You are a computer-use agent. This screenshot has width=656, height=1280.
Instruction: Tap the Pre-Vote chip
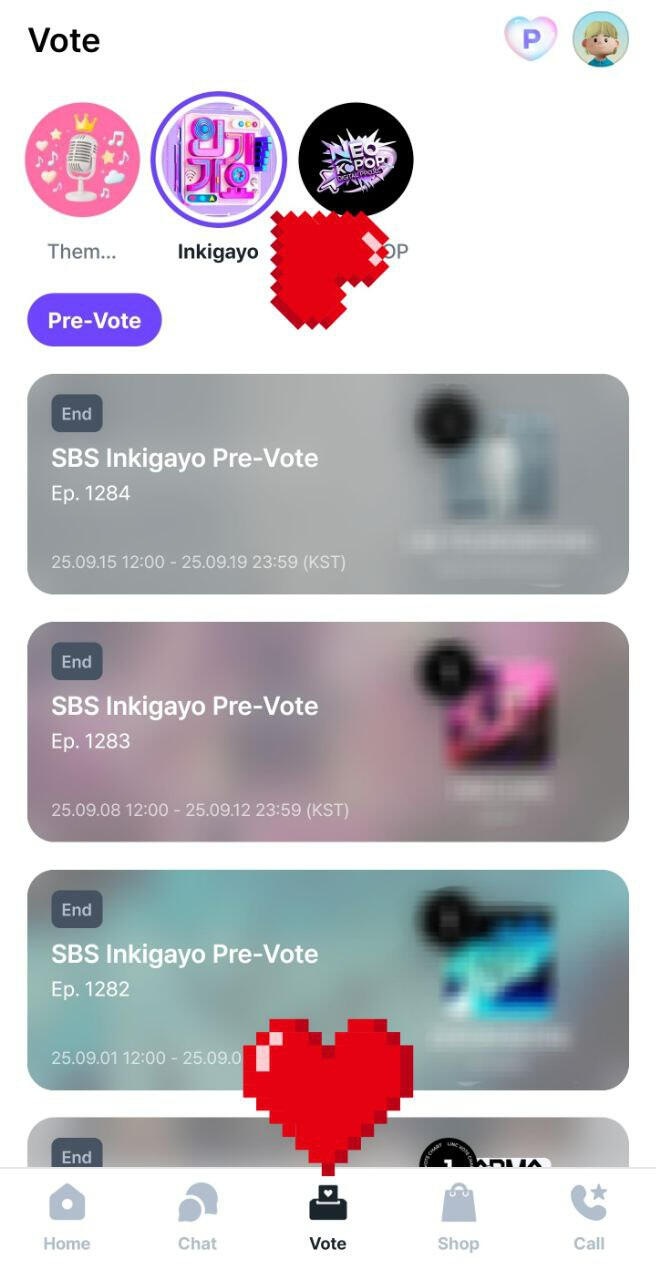[94, 320]
